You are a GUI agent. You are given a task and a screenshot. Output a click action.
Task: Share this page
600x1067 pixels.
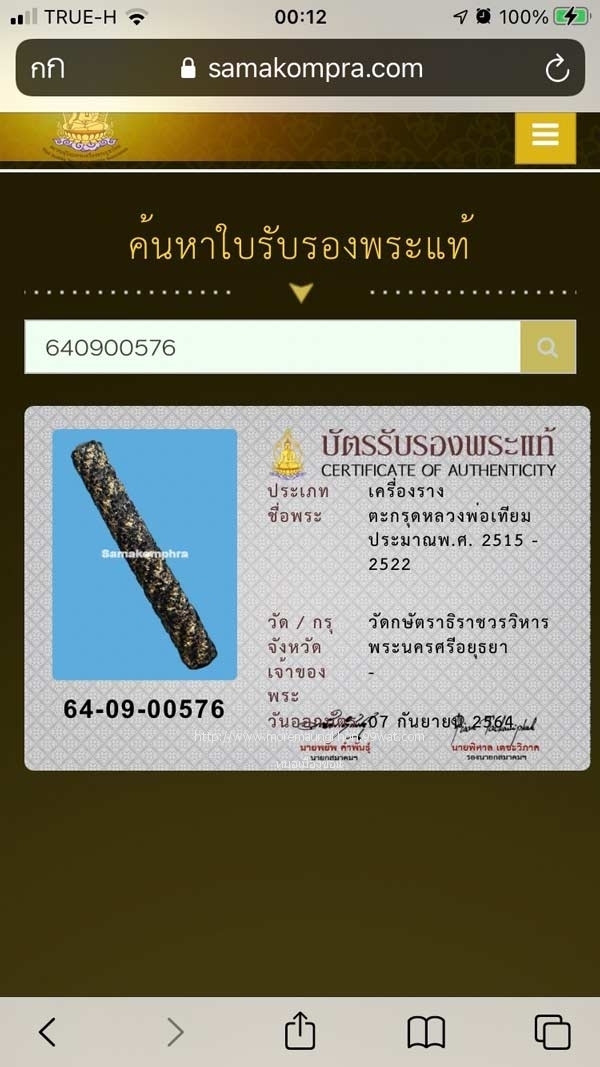point(300,1031)
